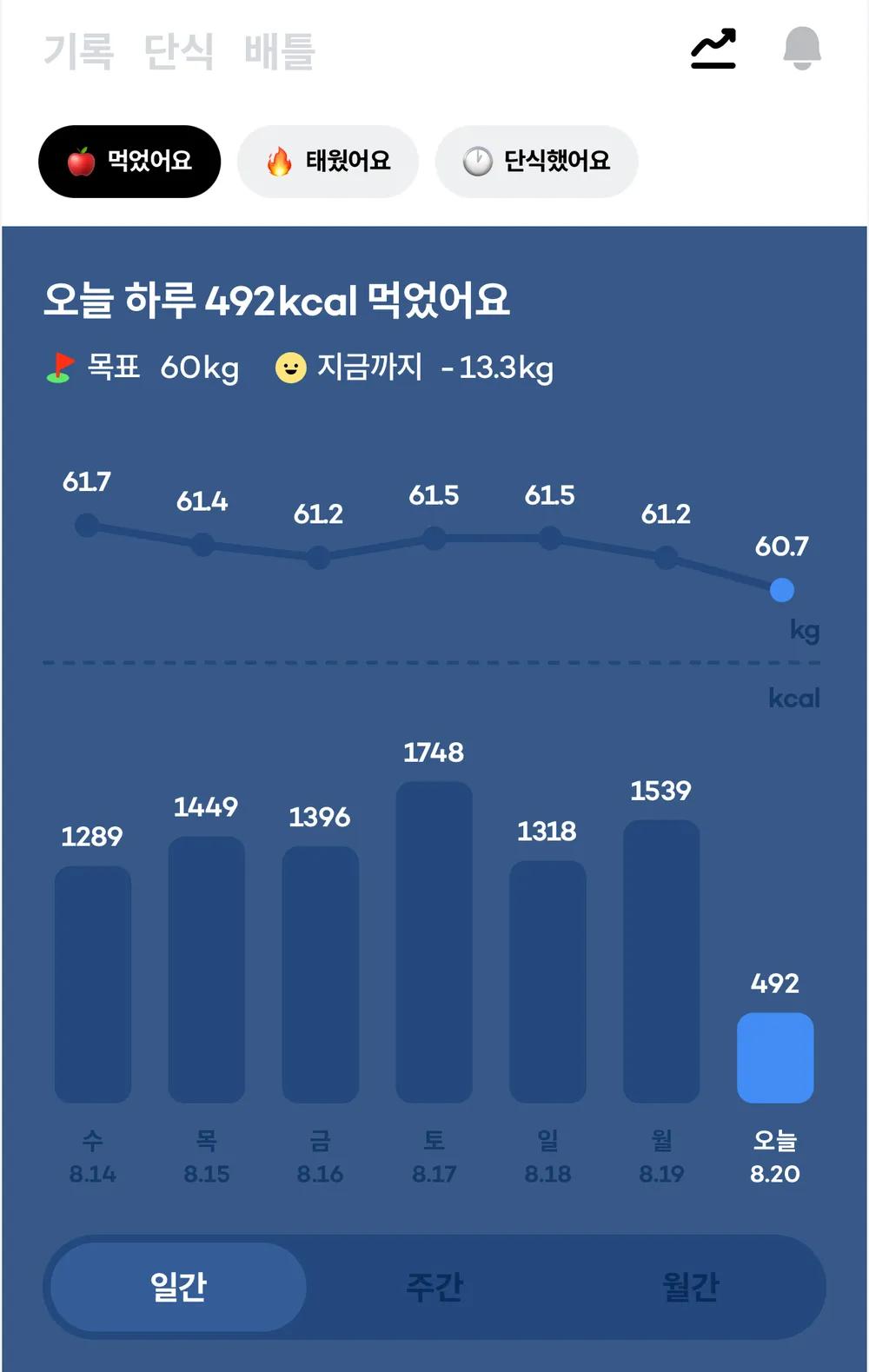Image resolution: width=869 pixels, height=1372 pixels.
Task: Open the notifications bell
Action: [801, 49]
